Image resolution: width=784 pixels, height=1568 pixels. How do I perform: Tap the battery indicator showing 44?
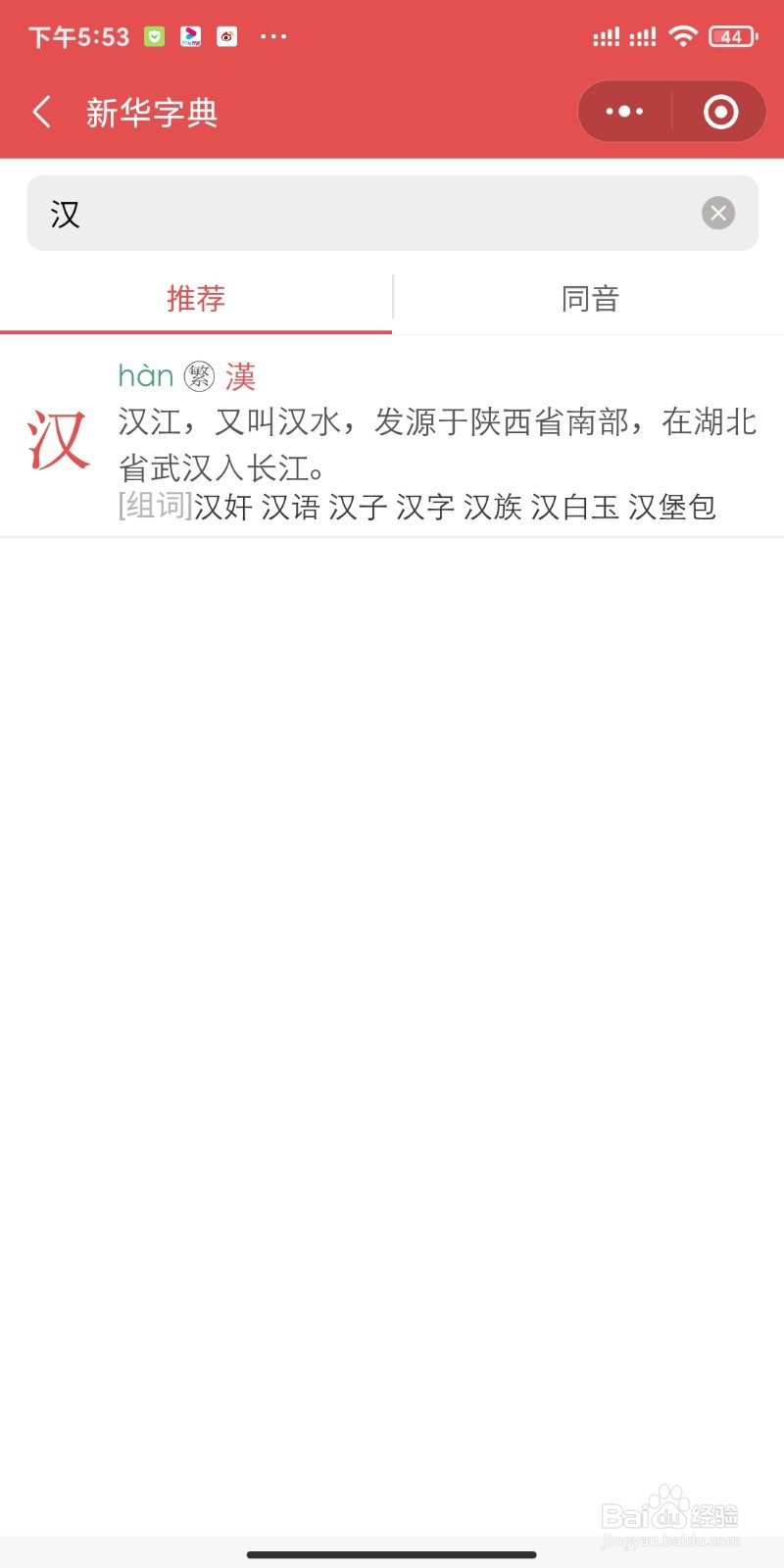[x=731, y=35]
